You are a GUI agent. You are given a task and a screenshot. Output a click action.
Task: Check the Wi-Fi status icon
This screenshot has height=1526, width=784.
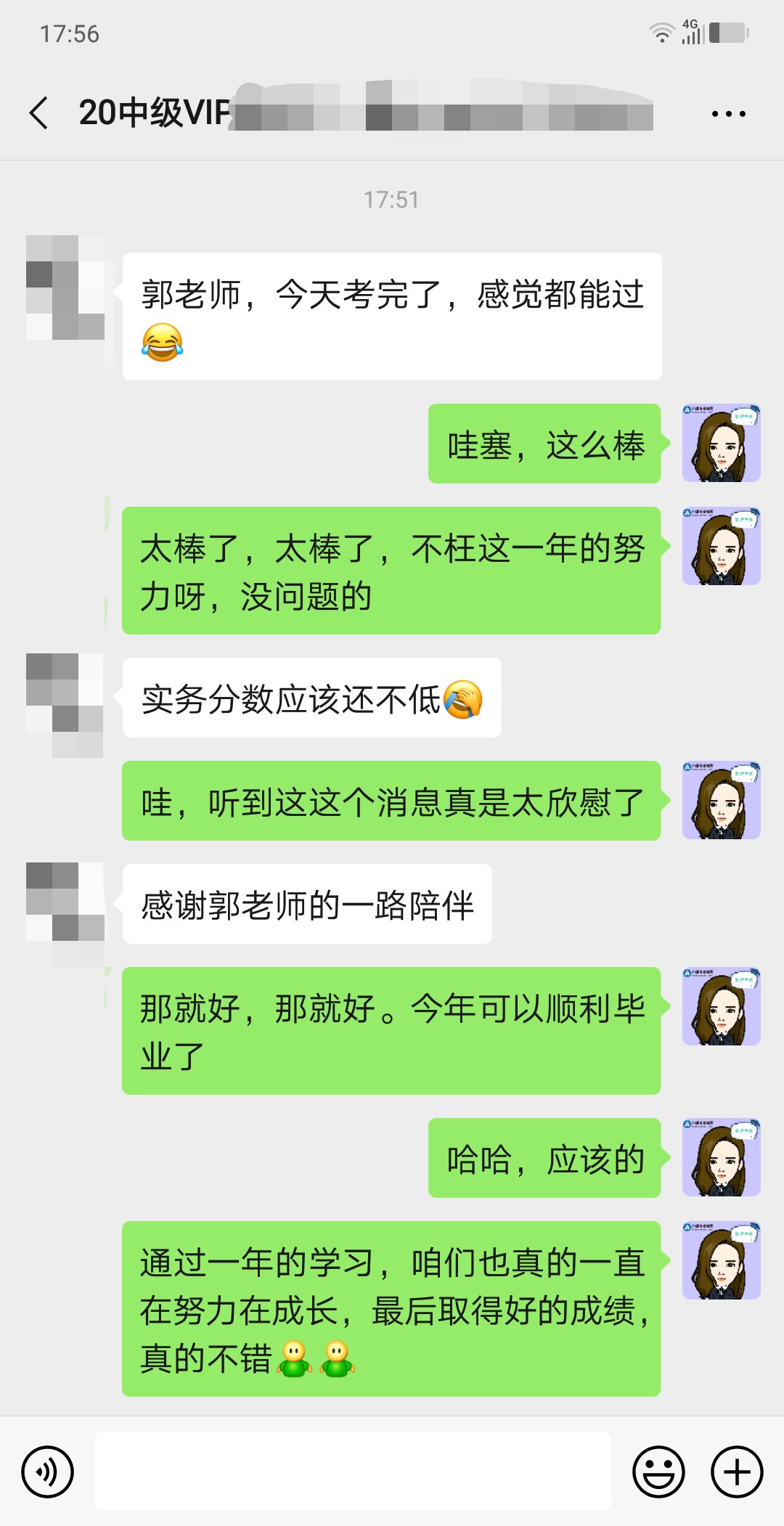[x=662, y=32]
